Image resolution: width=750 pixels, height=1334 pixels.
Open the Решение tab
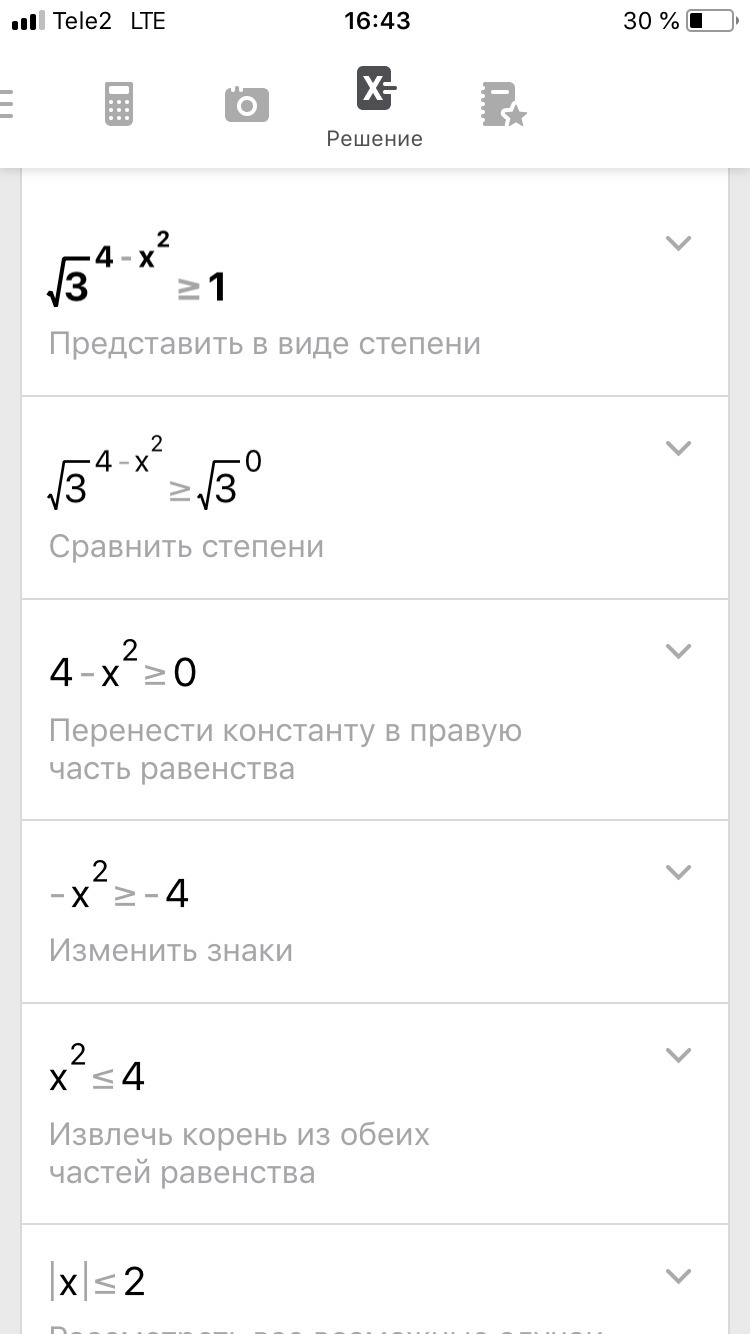pyautogui.click(x=375, y=106)
